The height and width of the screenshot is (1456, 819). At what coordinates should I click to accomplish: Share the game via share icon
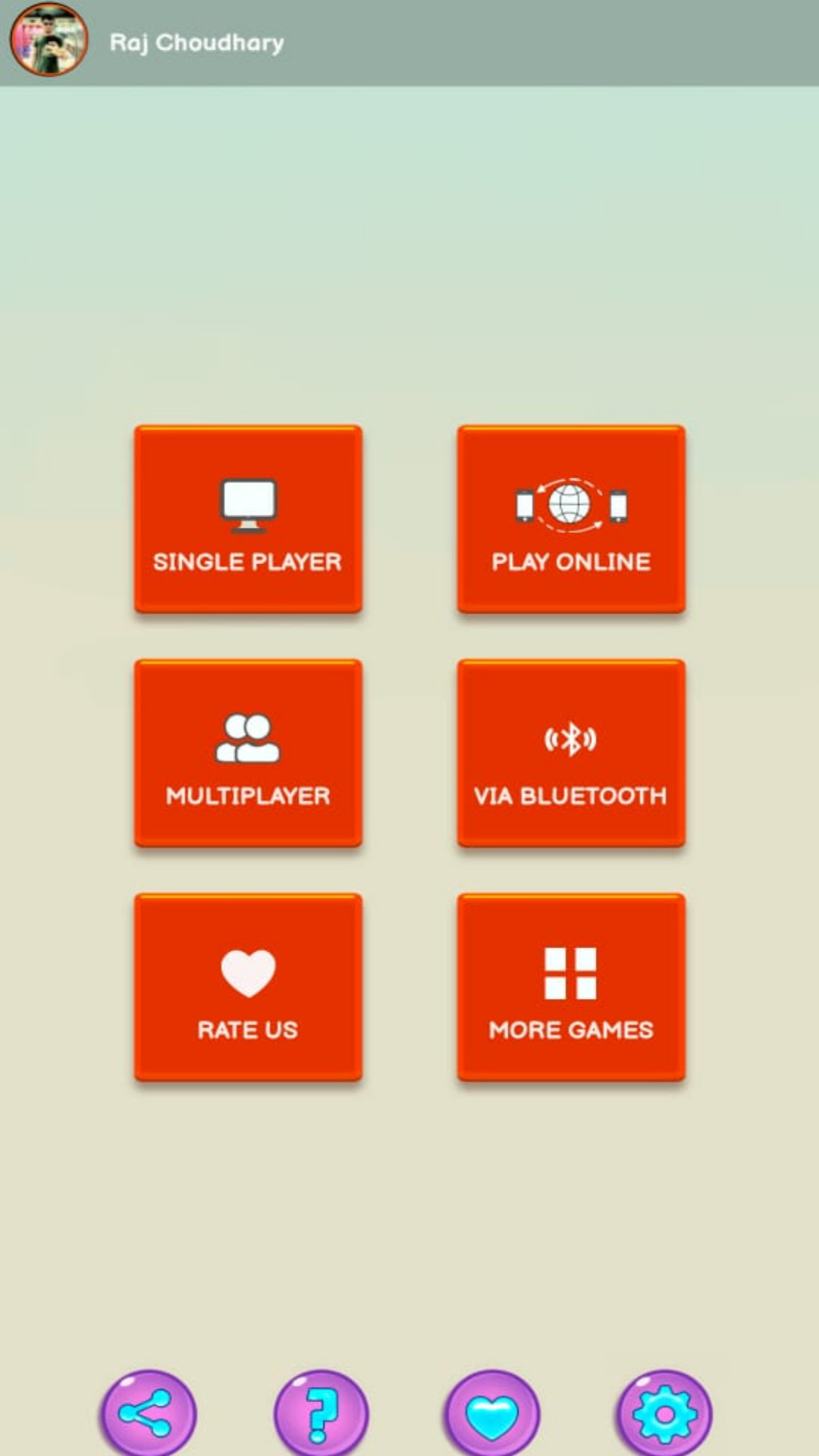tap(148, 1414)
